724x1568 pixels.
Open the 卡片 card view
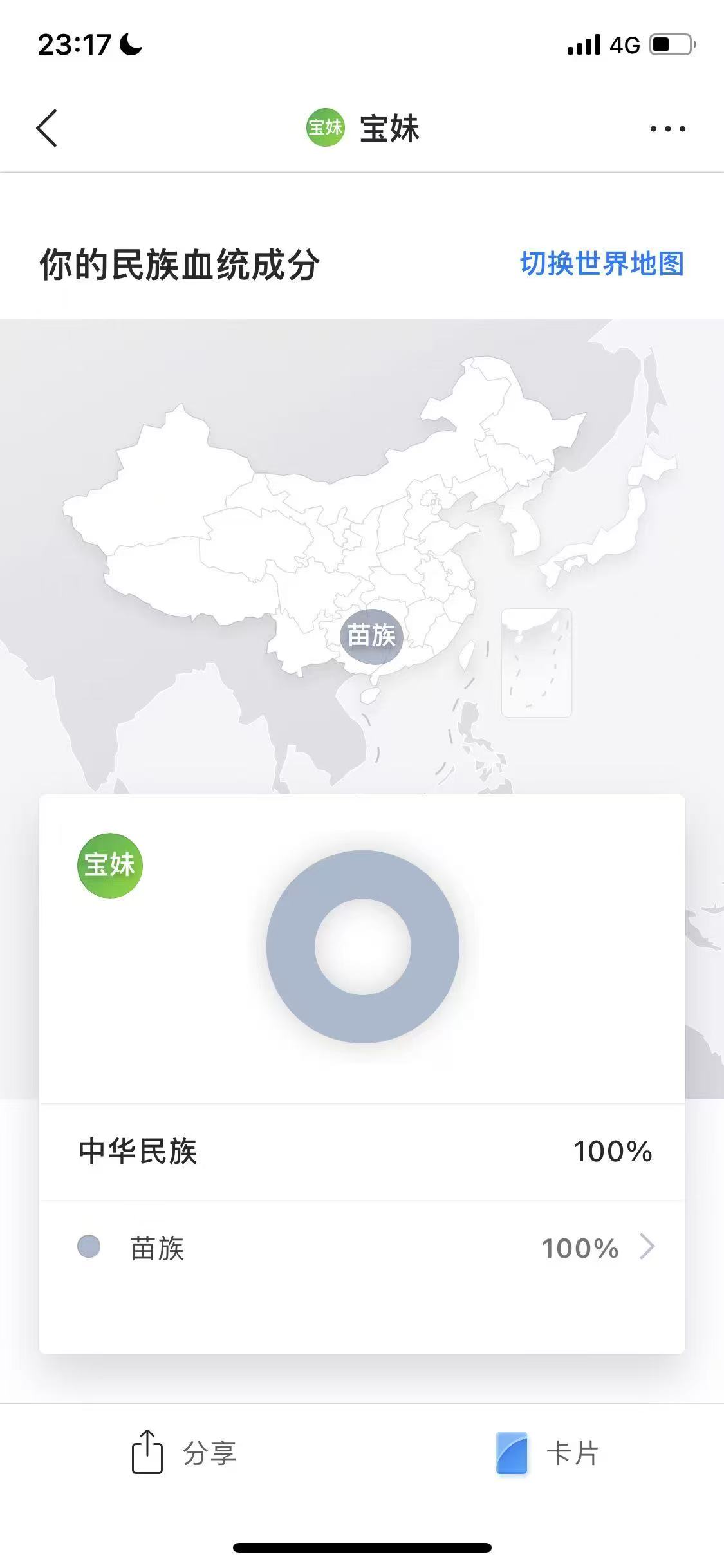(x=548, y=1453)
